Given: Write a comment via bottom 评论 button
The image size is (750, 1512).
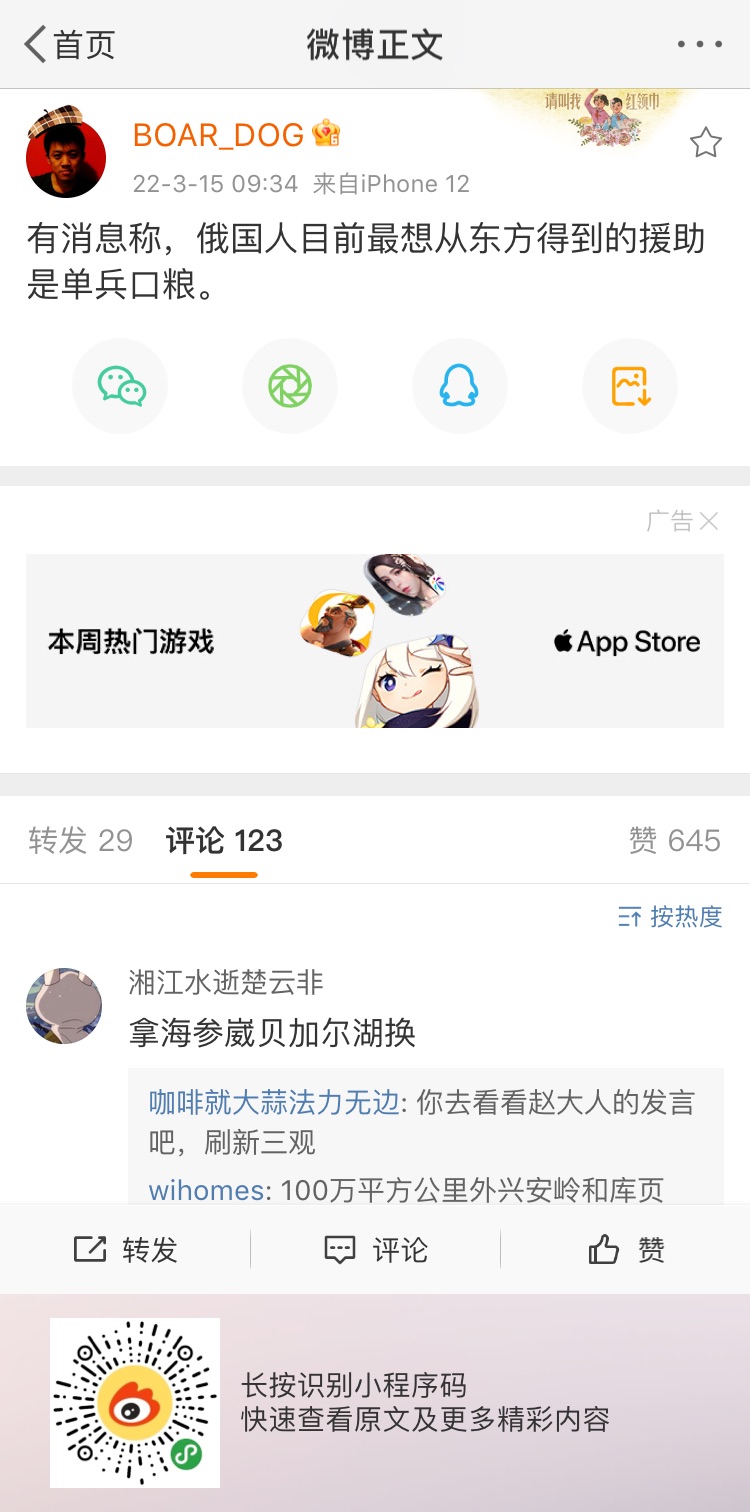Looking at the screenshot, I should [375, 1249].
